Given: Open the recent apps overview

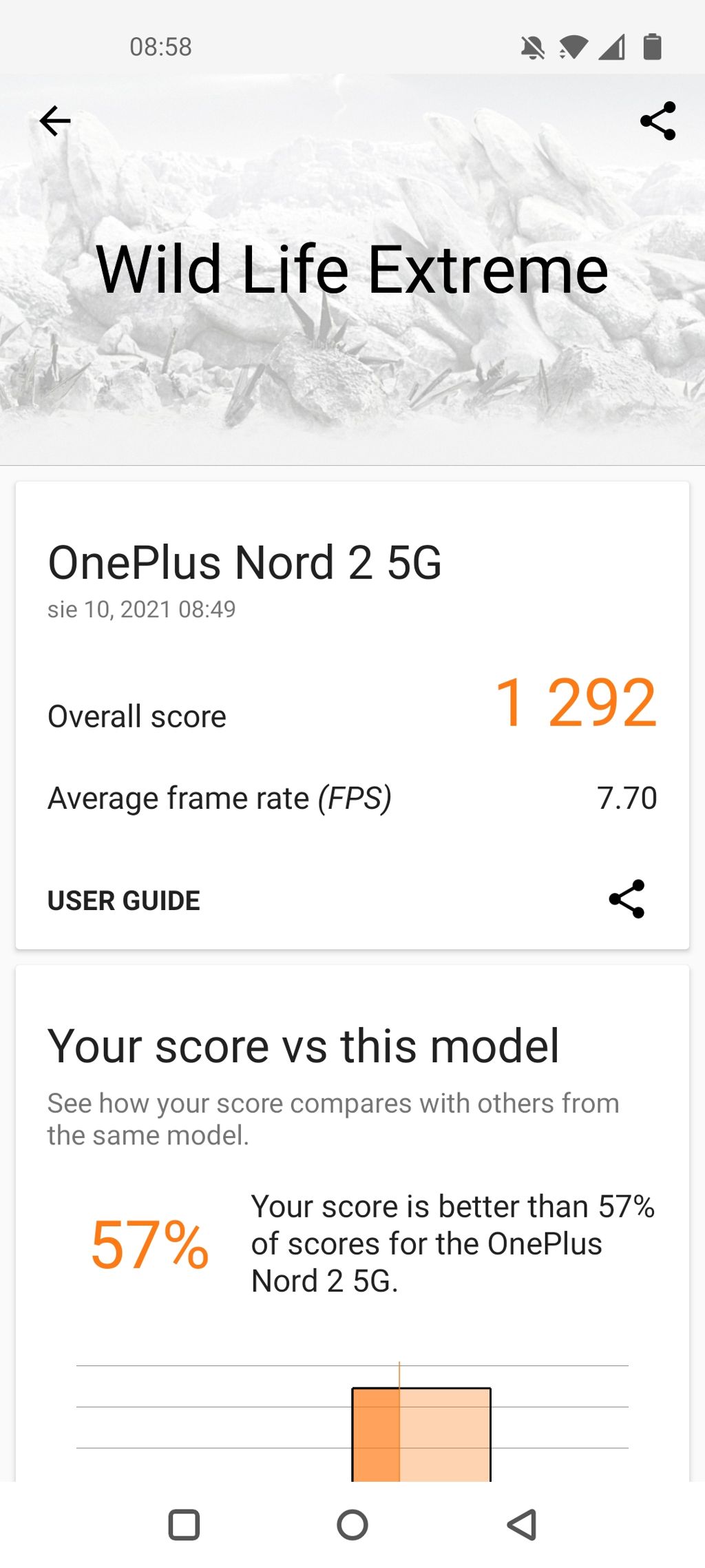Looking at the screenshot, I should (x=184, y=1525).
